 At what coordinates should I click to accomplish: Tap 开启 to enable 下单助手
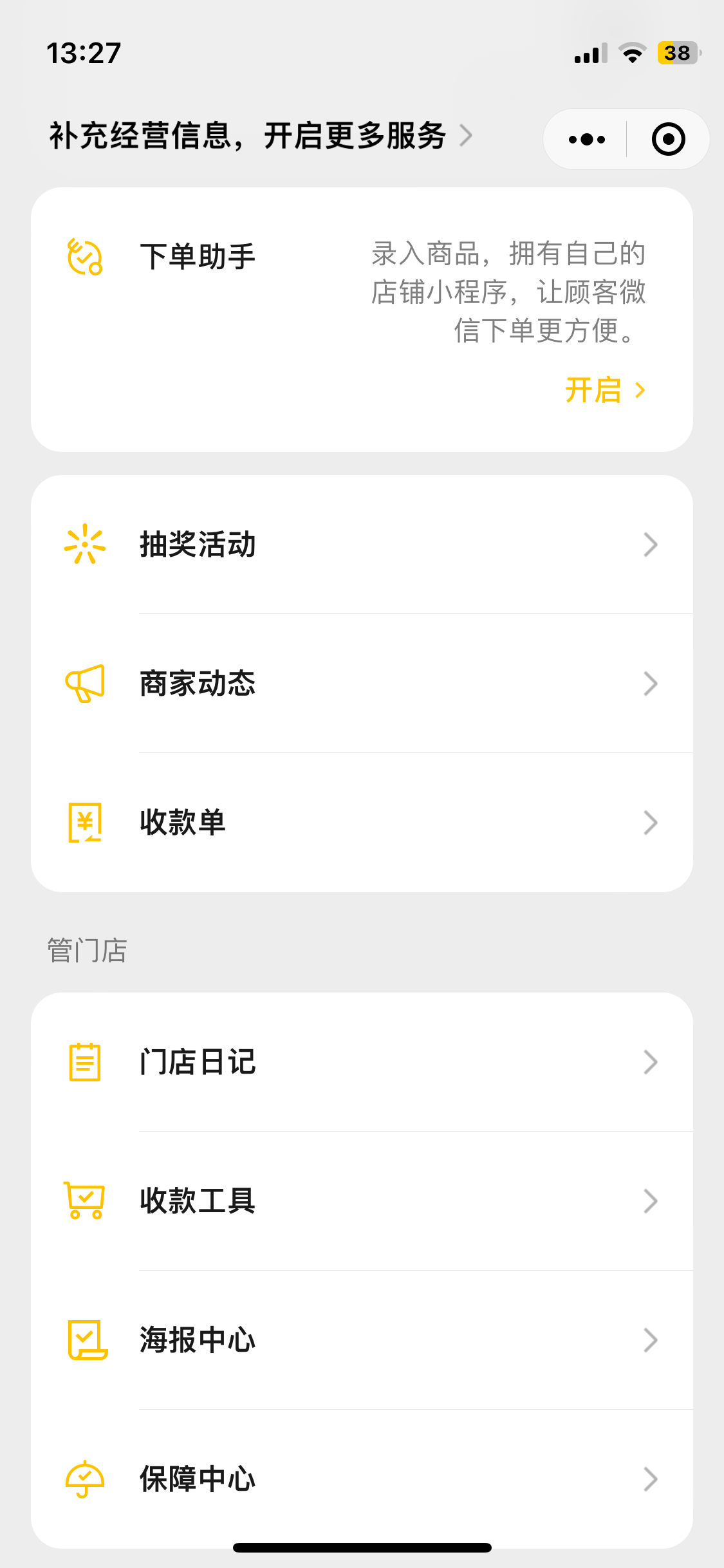604,390
